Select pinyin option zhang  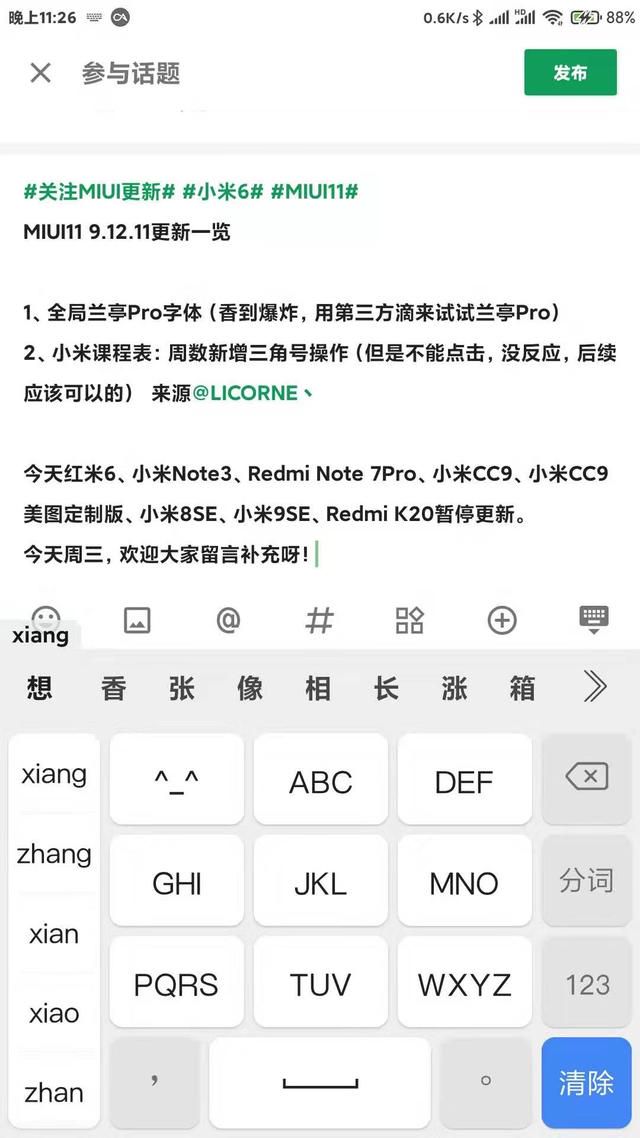coord(54,854)
